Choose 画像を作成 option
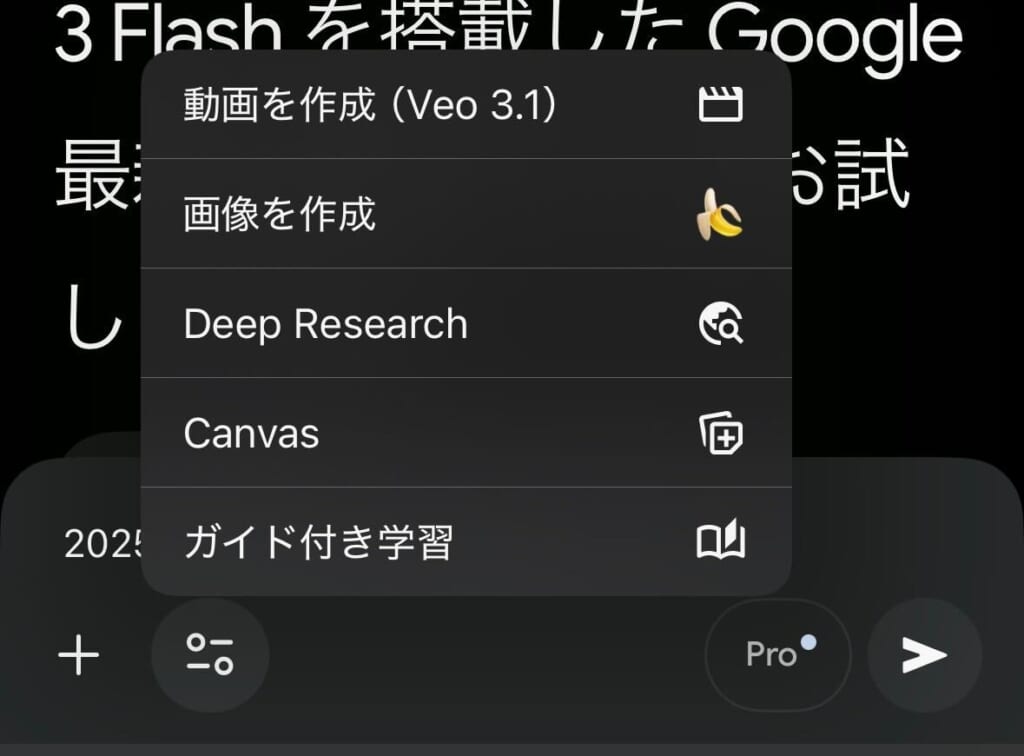Viewport: 1024px width, 756px height. click(465, 214)
